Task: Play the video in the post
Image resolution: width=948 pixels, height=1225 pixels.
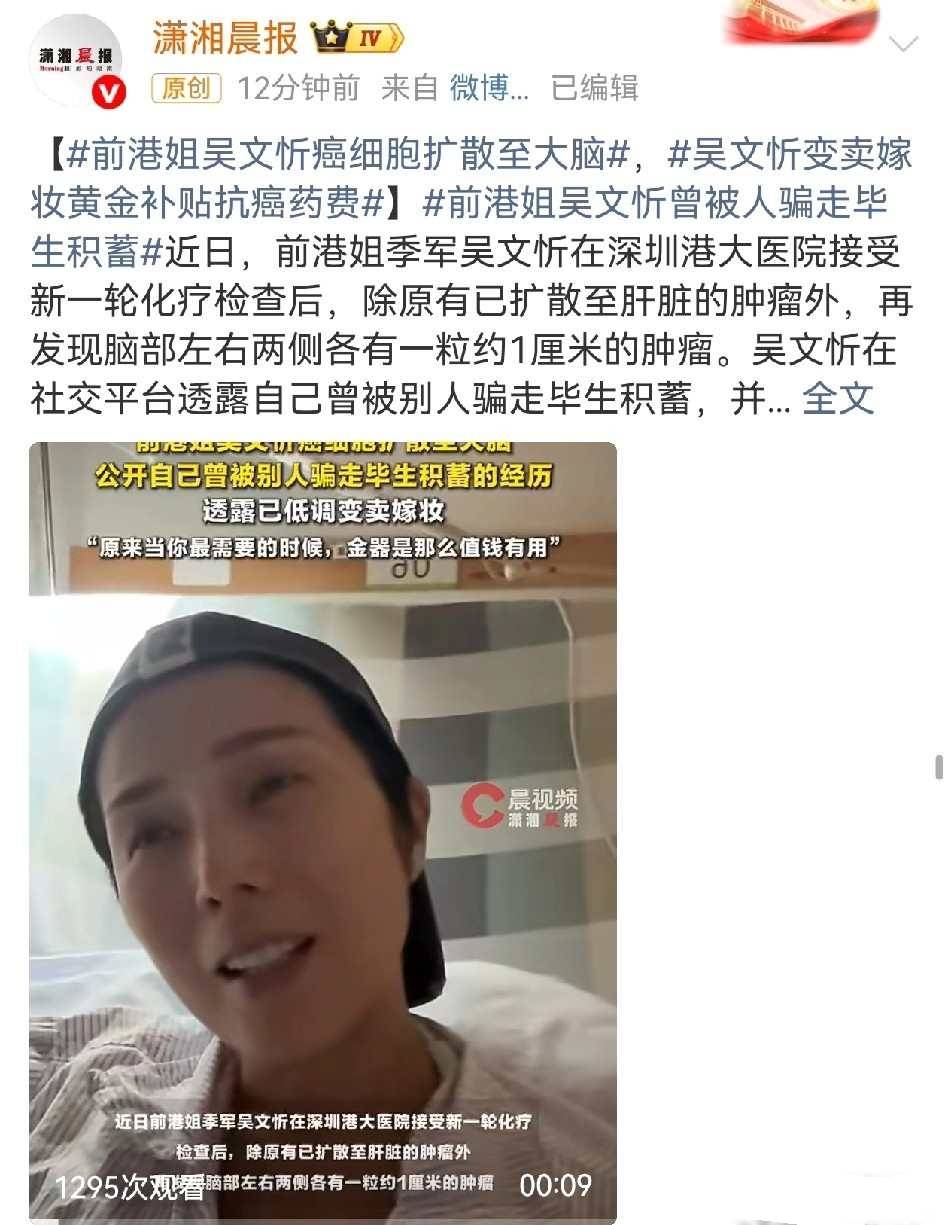Action: click(x=322, y=830)
